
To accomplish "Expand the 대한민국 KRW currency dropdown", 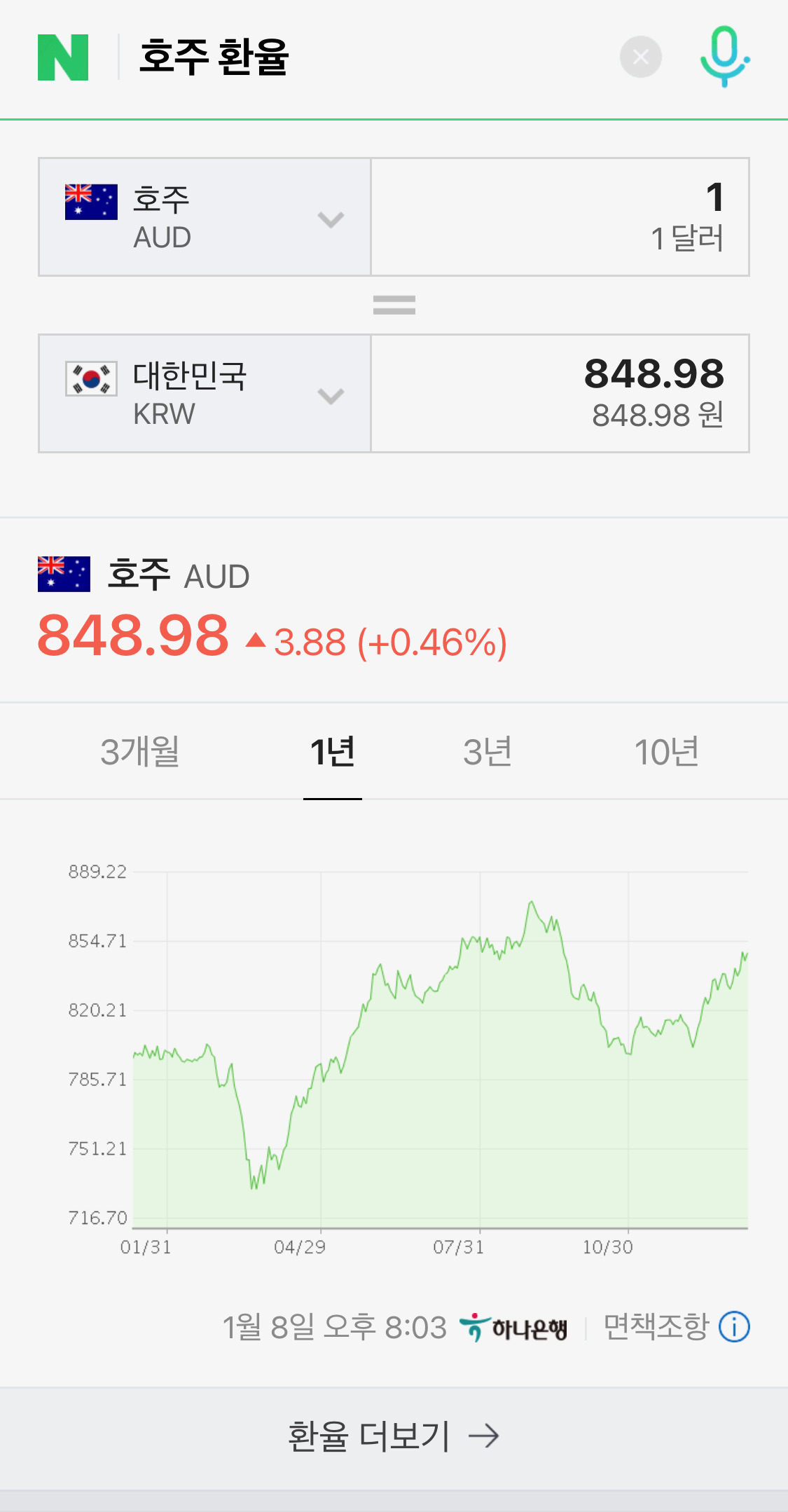I will pyautogui.click(x=205, y=394).
